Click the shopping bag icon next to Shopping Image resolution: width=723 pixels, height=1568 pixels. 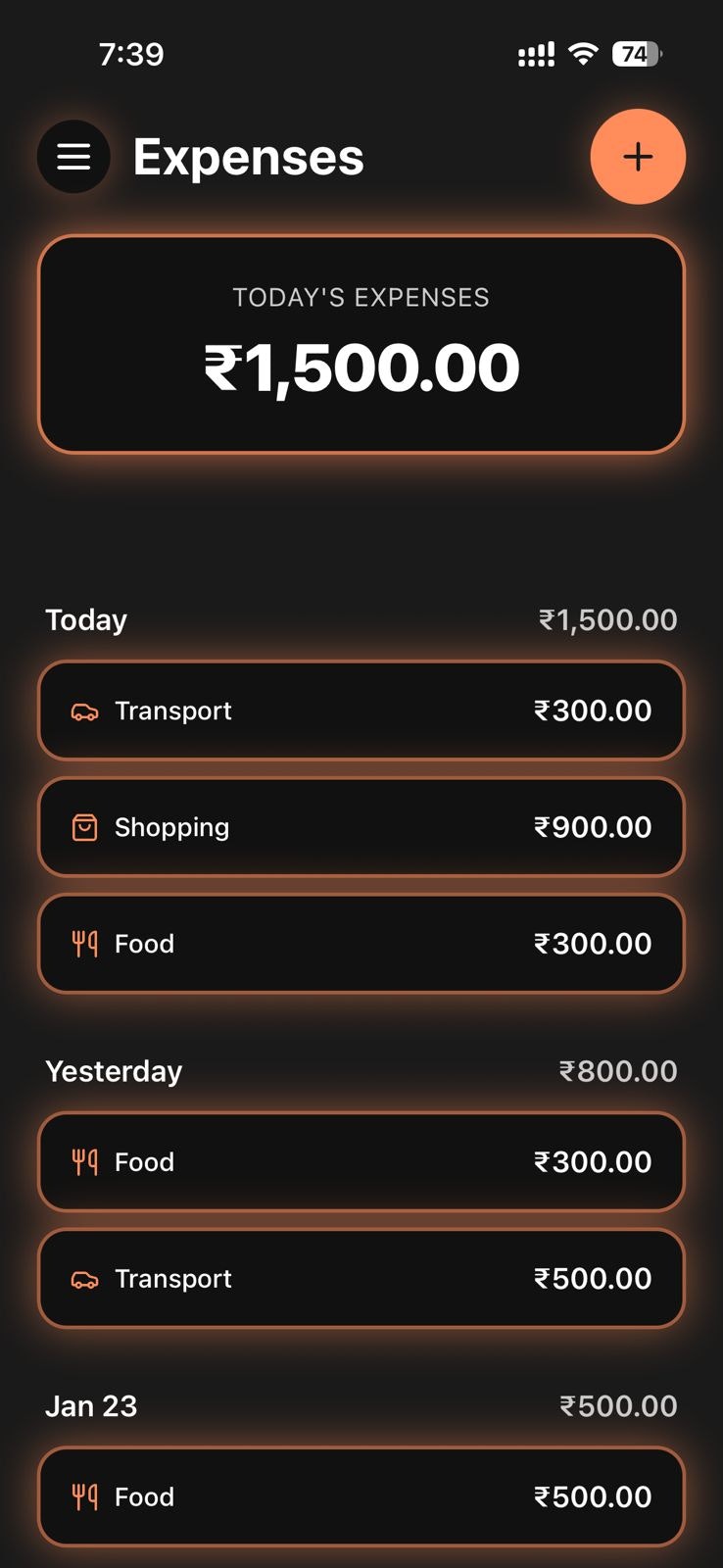[x=85, y=826]
